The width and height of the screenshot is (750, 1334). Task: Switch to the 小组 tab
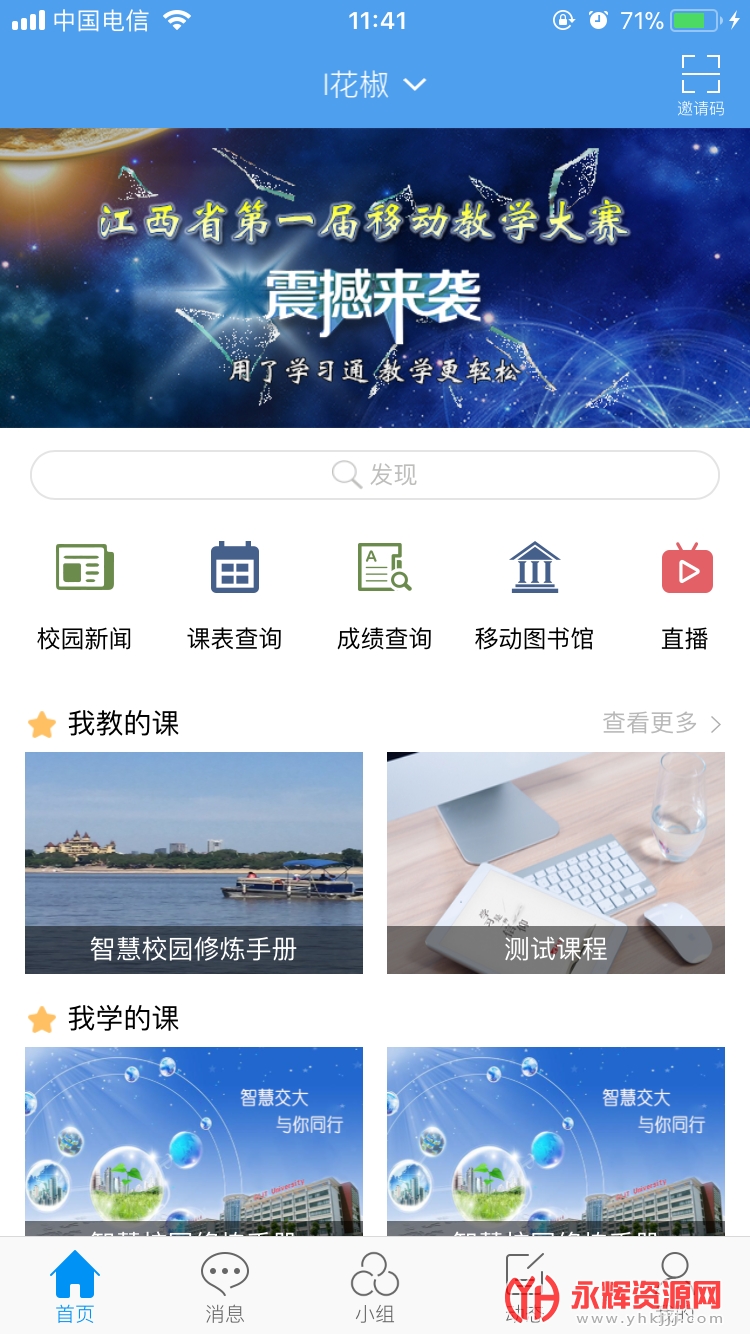[x=375, y=1287]
